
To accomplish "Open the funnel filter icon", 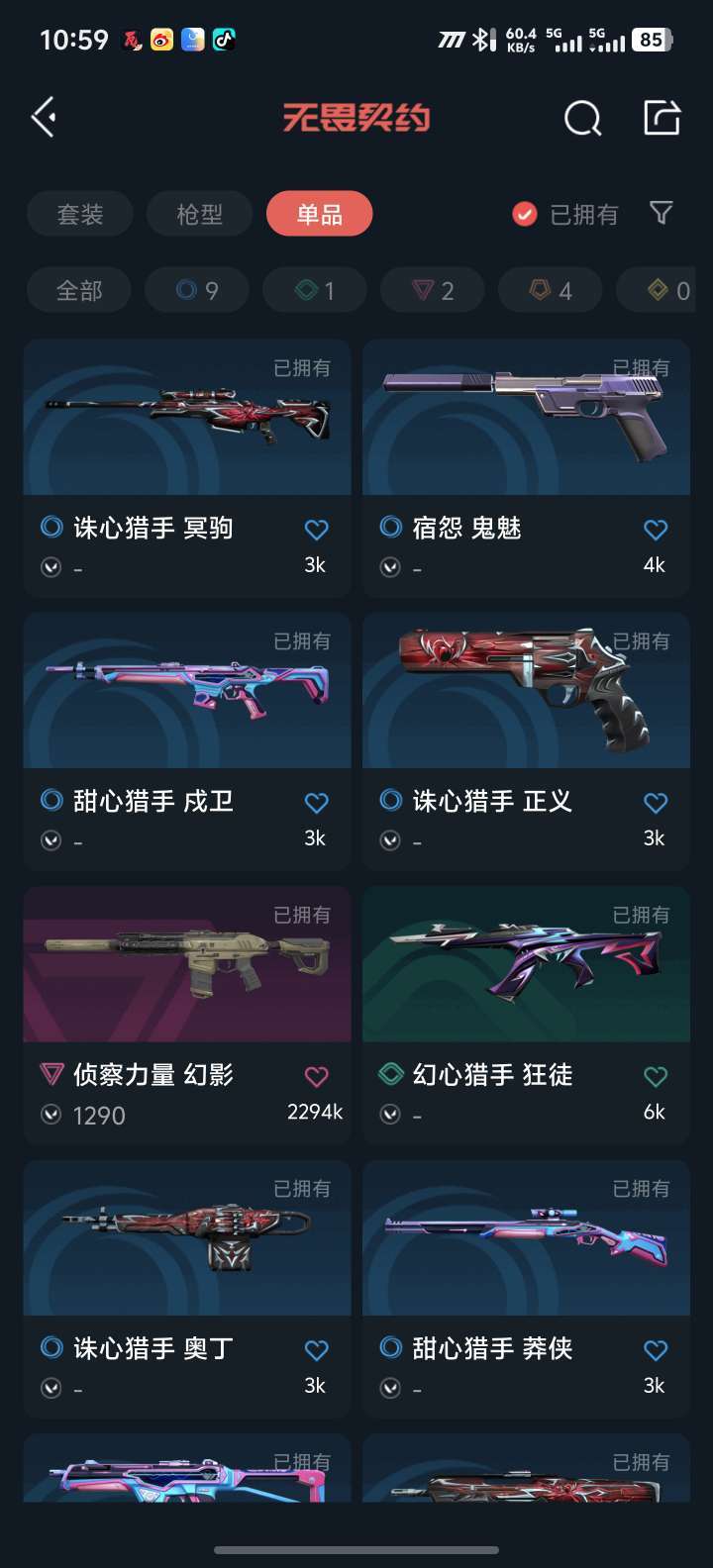I will coord(661,213).
